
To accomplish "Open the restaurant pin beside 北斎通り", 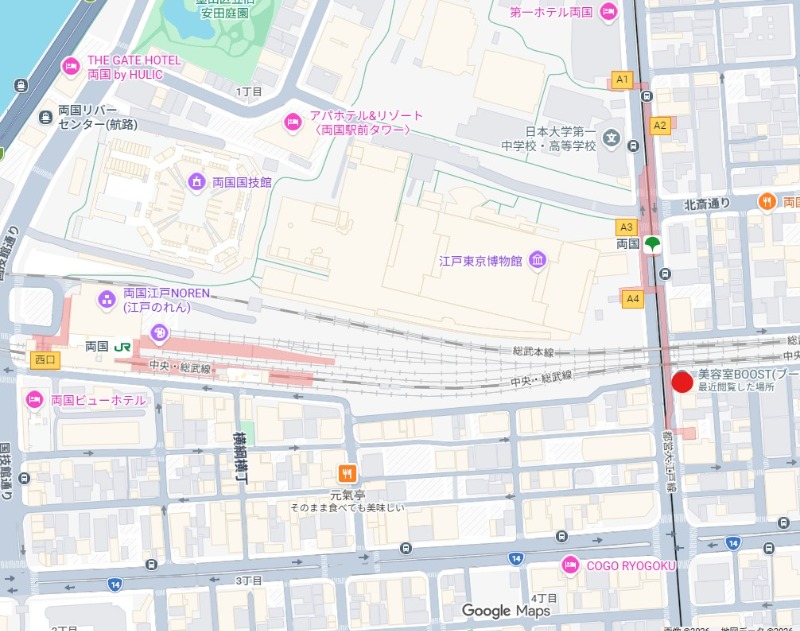I will pos(767,201).
